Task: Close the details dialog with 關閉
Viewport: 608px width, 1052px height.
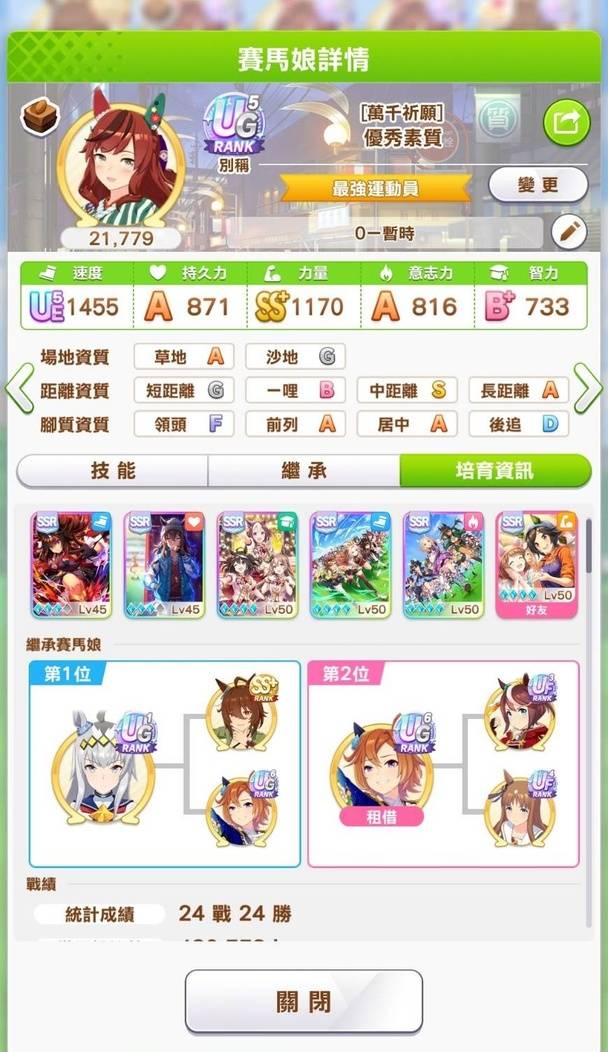Action: click(304, 1001)
